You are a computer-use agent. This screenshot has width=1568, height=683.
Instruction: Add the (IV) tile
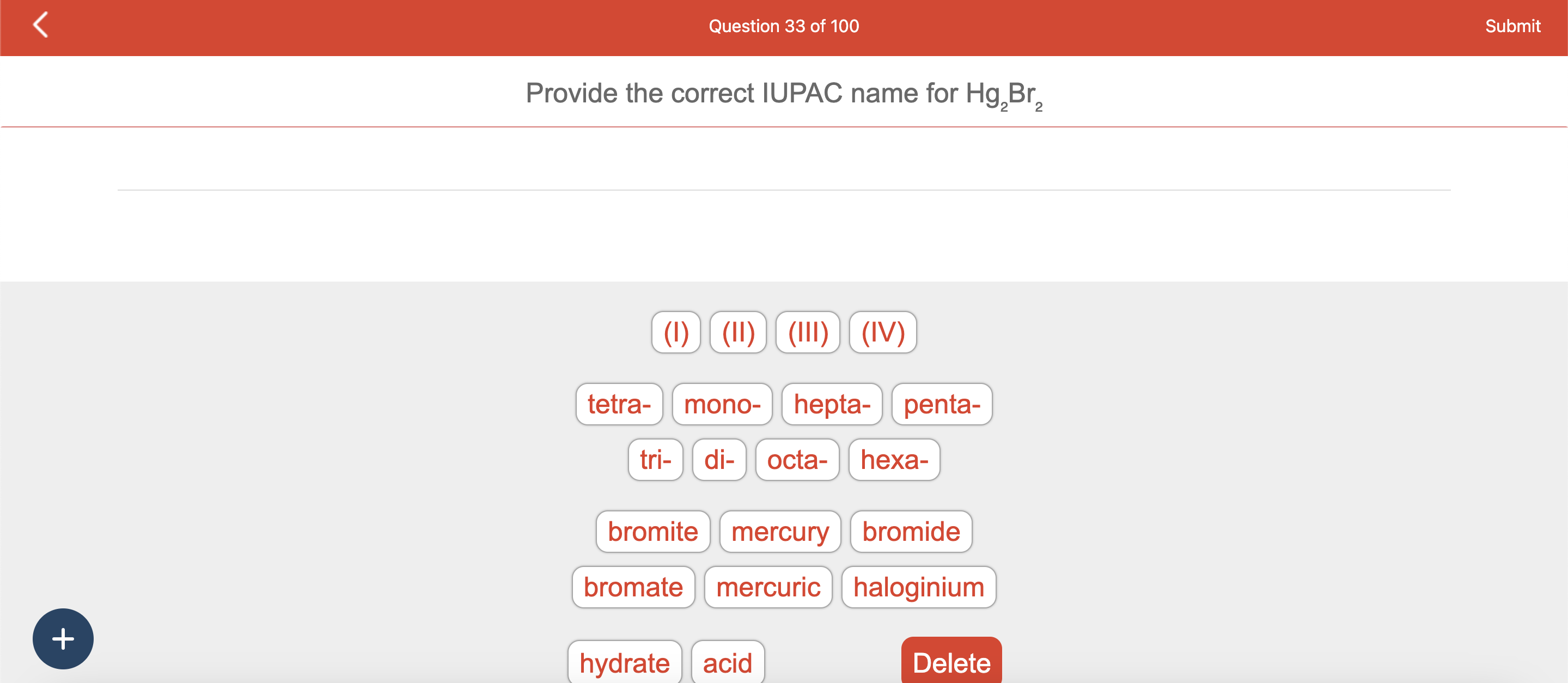883,332
